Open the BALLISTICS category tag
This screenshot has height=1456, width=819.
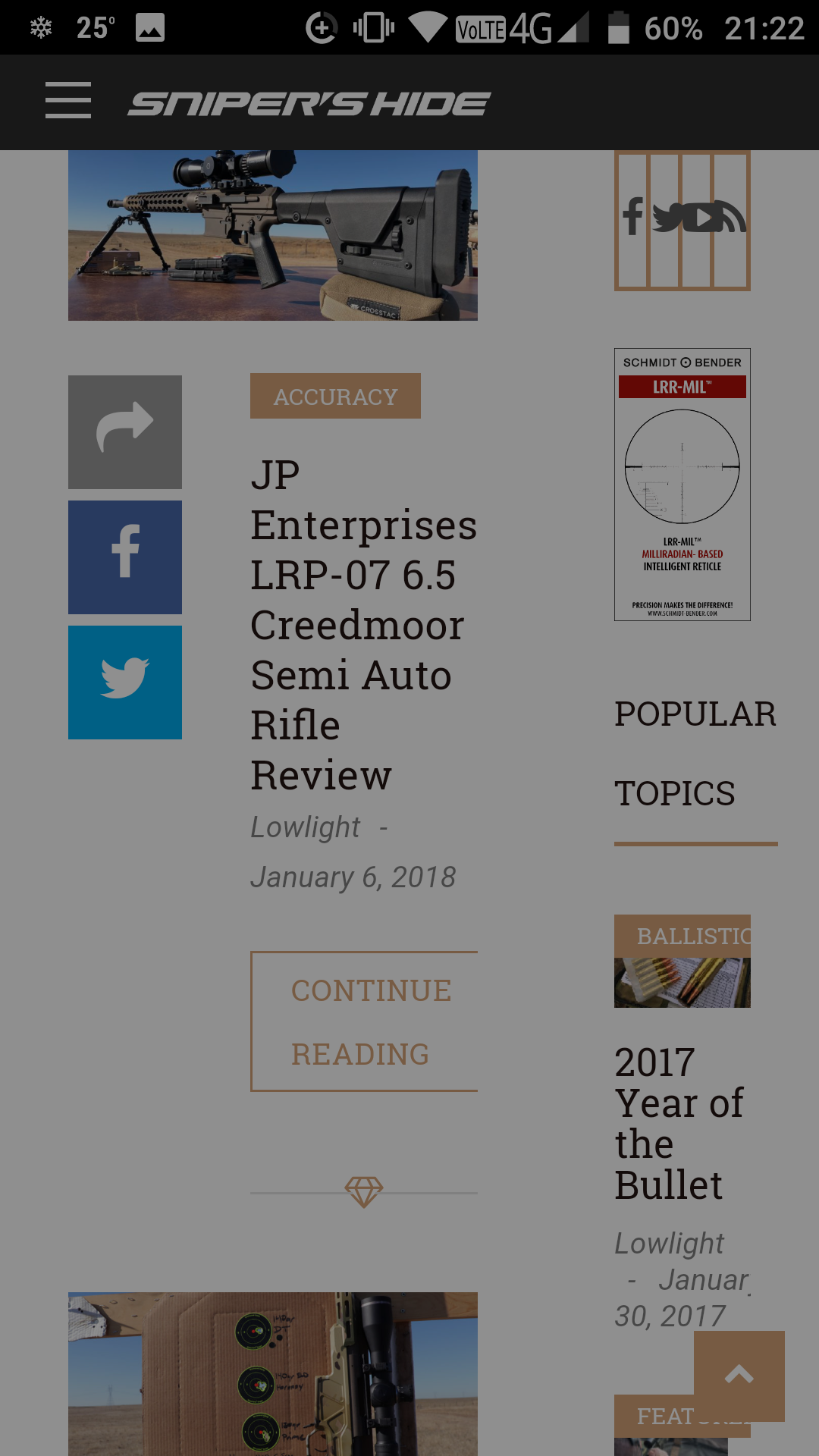pos(682,937)
